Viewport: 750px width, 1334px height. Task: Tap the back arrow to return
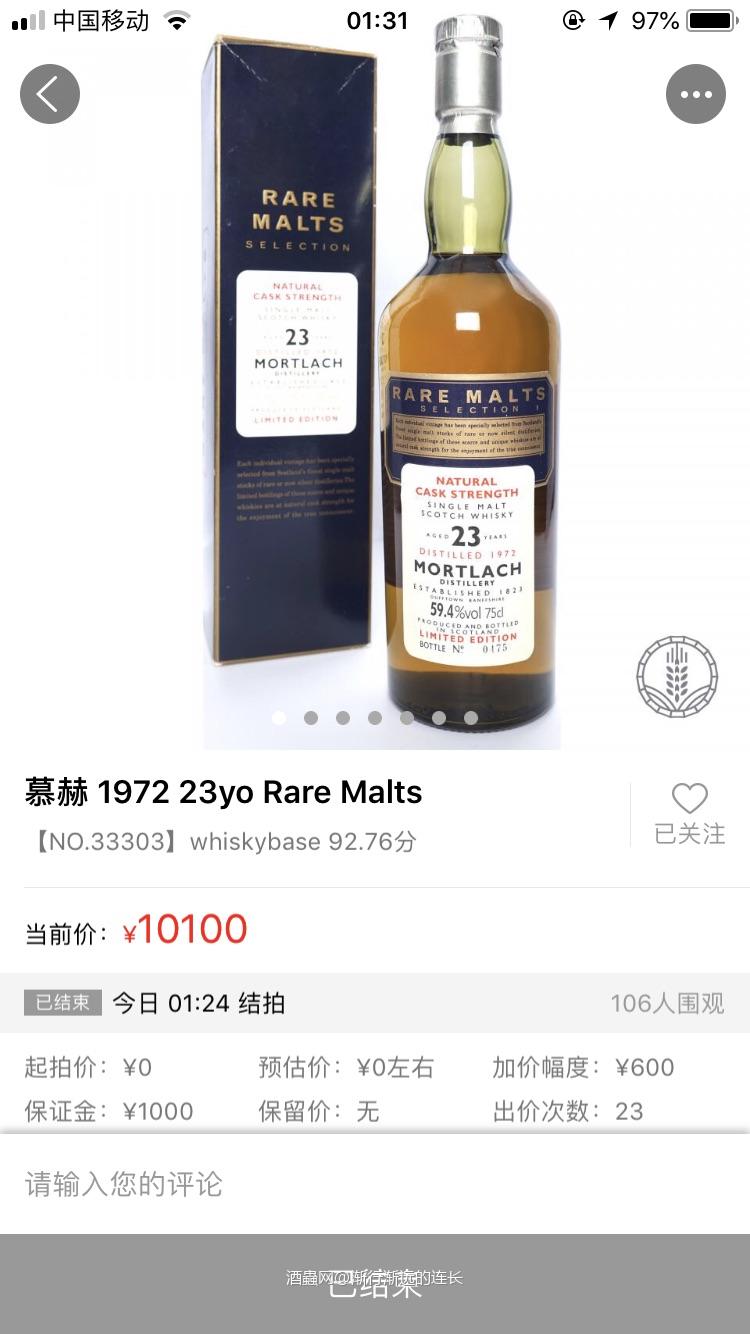click(49, 93)
